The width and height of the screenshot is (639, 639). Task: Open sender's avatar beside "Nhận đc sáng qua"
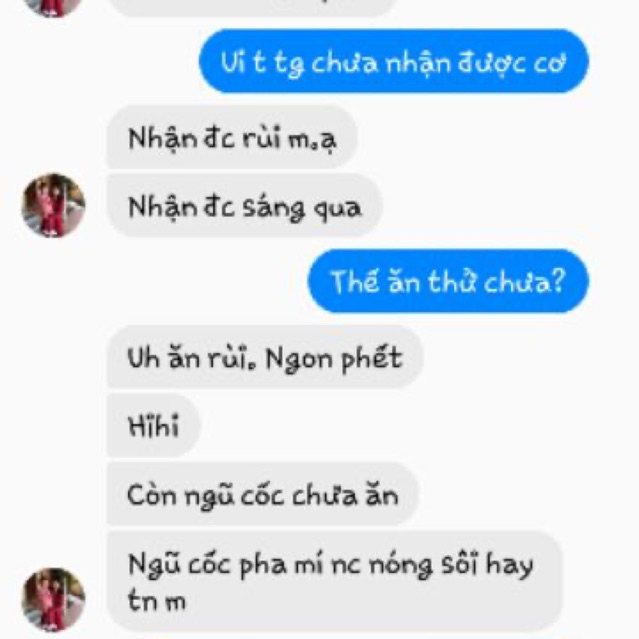(x=53, y=205)
